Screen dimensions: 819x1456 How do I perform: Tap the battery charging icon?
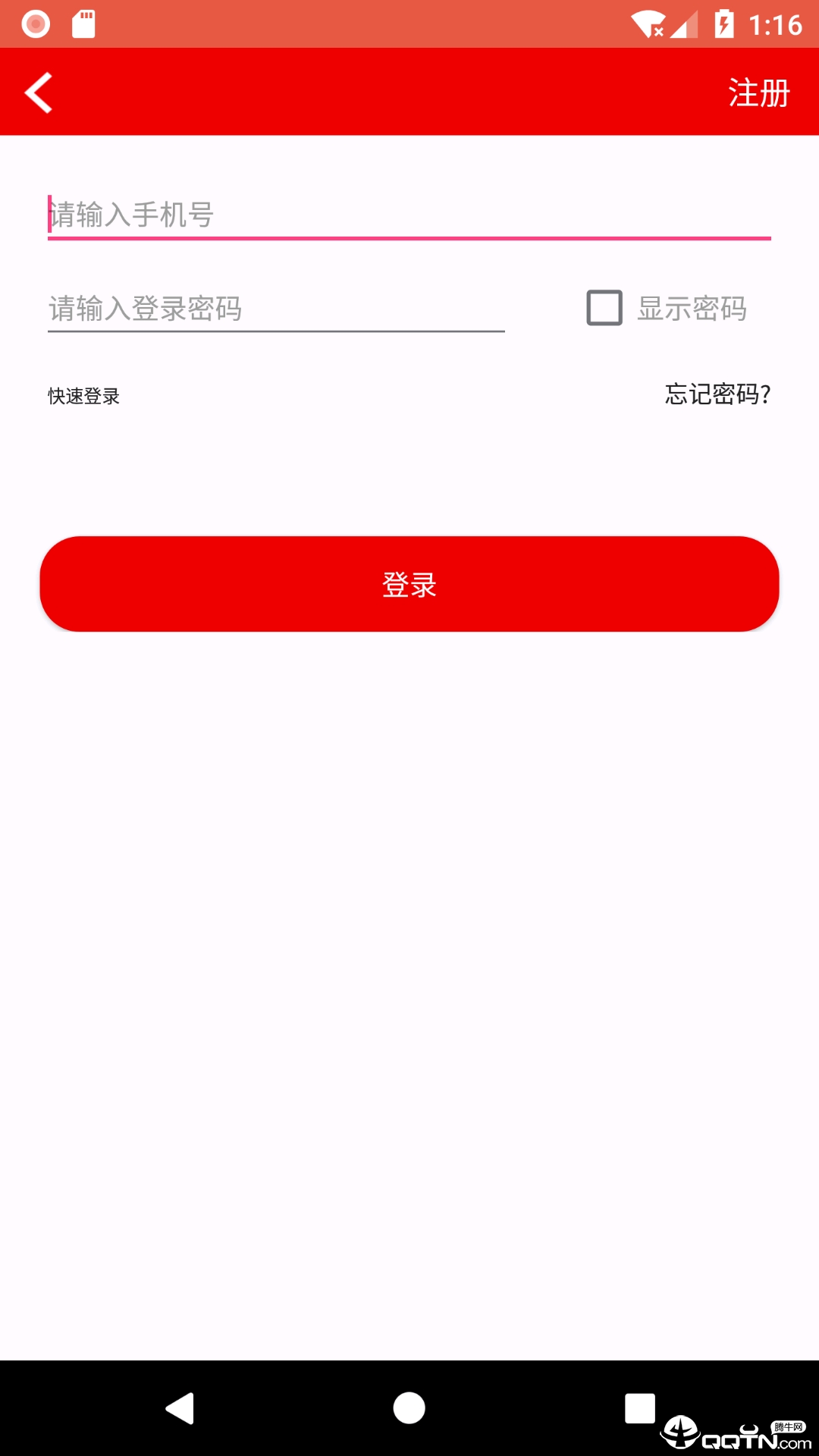coord(724,23)
